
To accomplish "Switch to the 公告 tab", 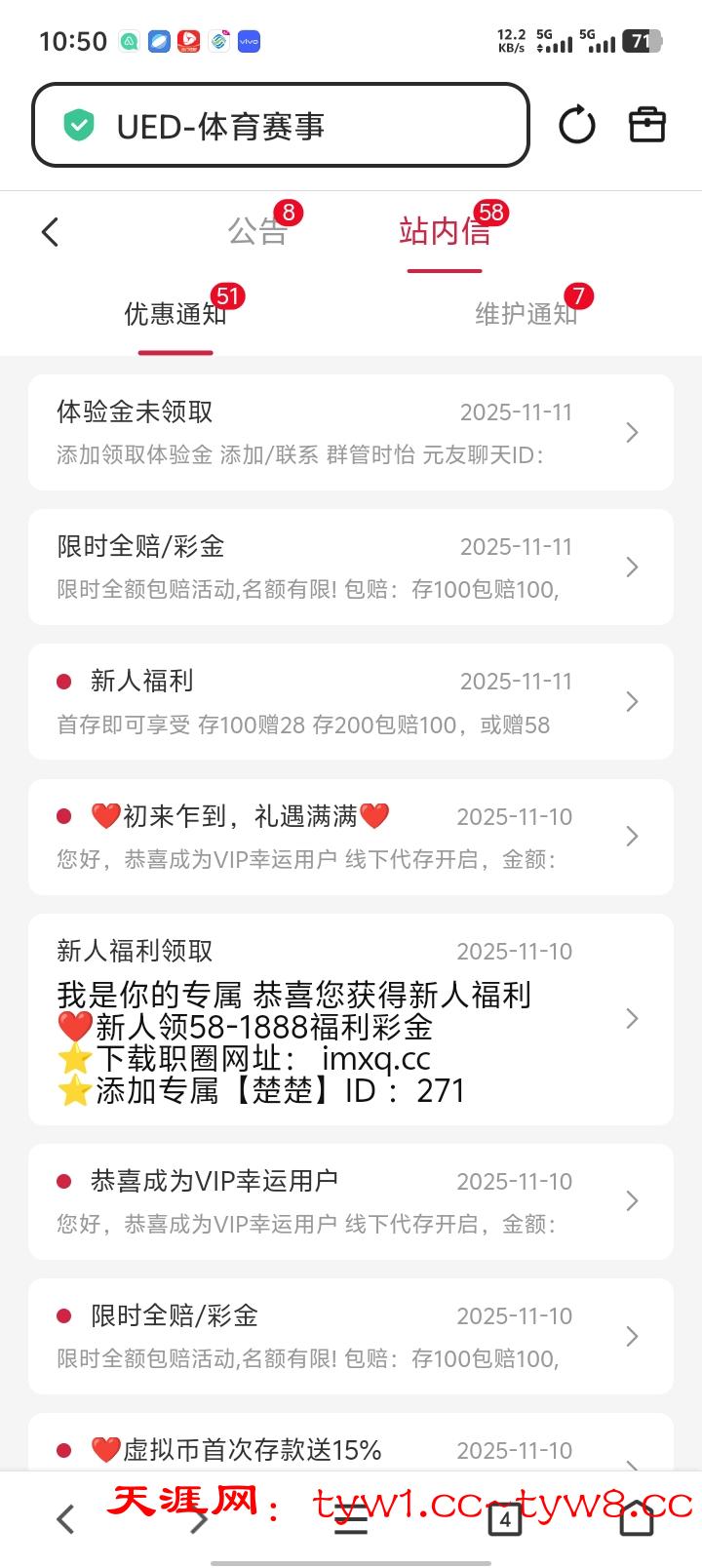I will 257,232.
